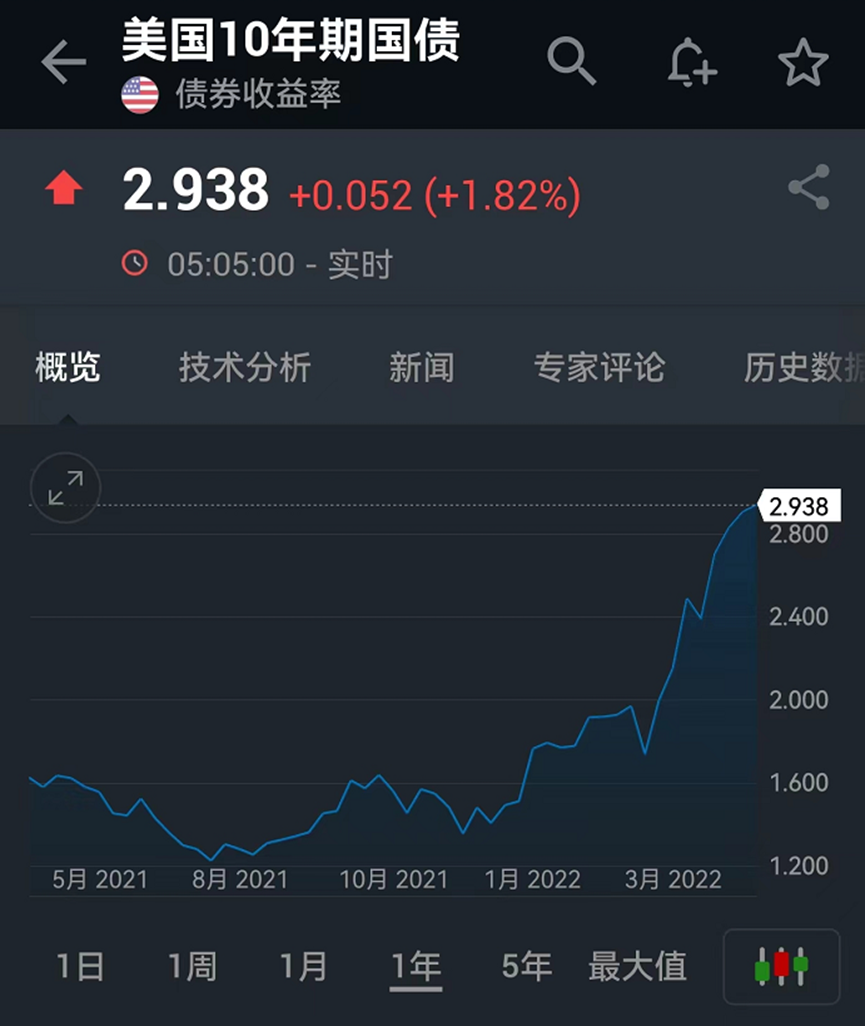Viewport: 865px width, 1026px height.
Task: Go back using the top arrow
Action: pyautogui.click(x=63, y=64)
